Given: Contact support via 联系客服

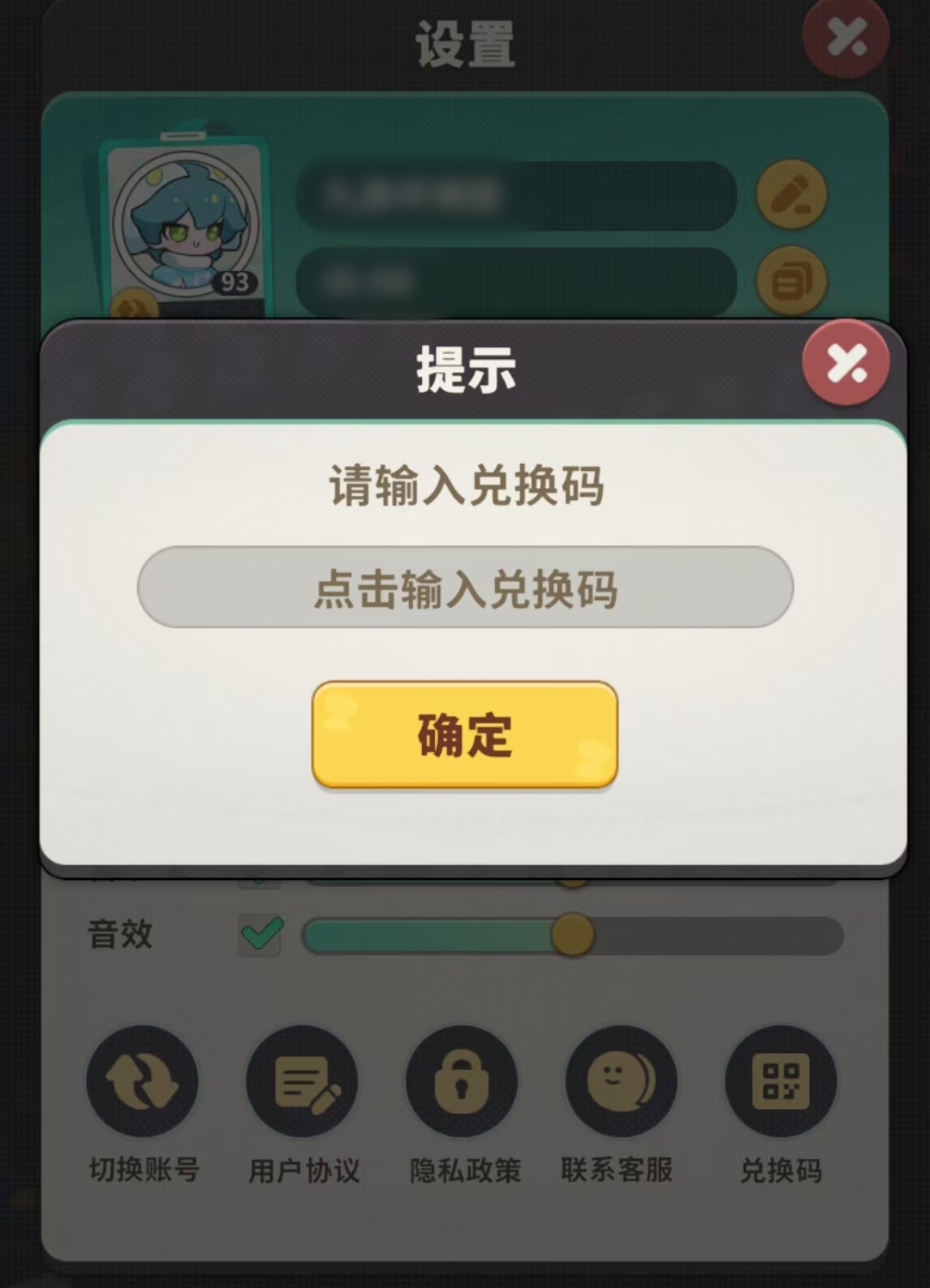Looking at the screenshot, I should pyautogui.click(x=620, y=1081).
